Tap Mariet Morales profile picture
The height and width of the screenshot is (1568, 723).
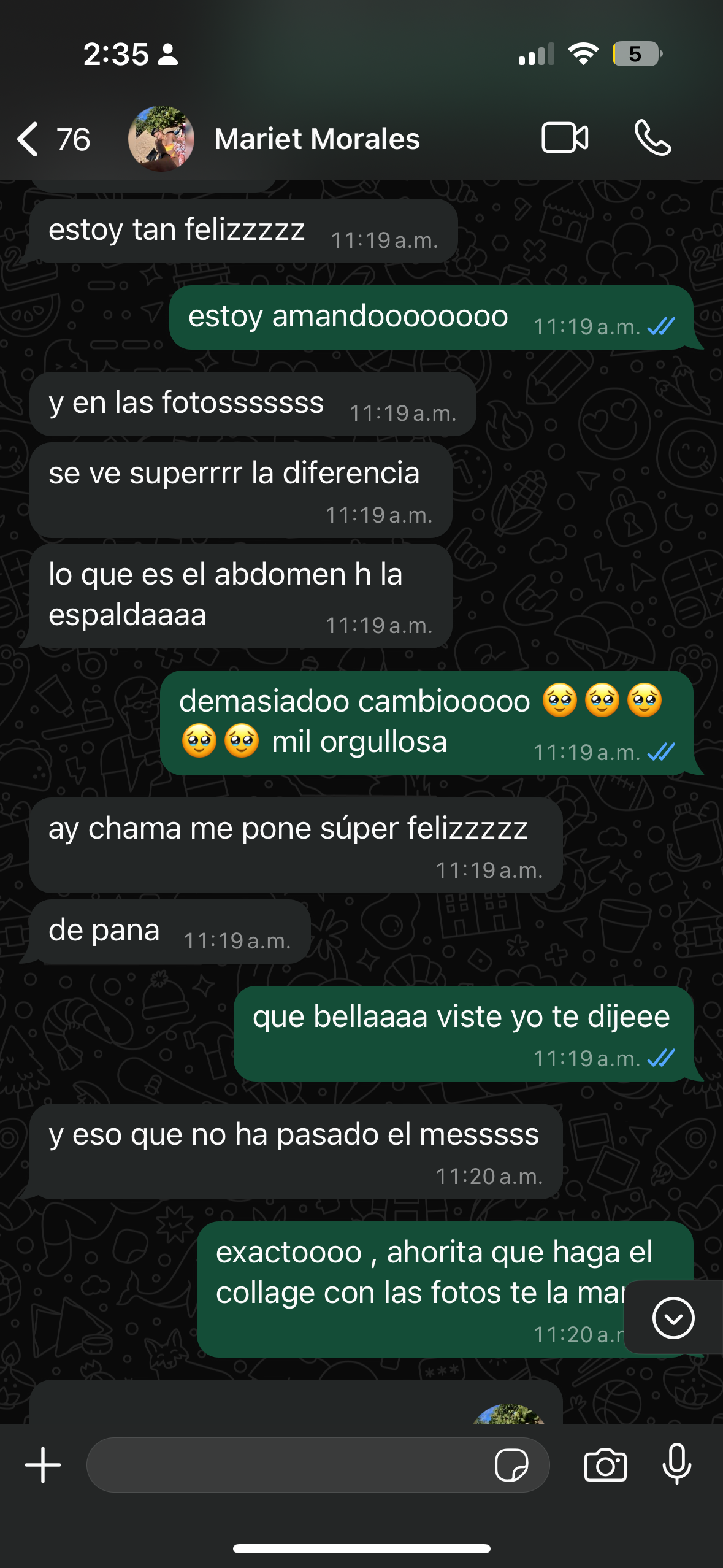tap(161, 139)
